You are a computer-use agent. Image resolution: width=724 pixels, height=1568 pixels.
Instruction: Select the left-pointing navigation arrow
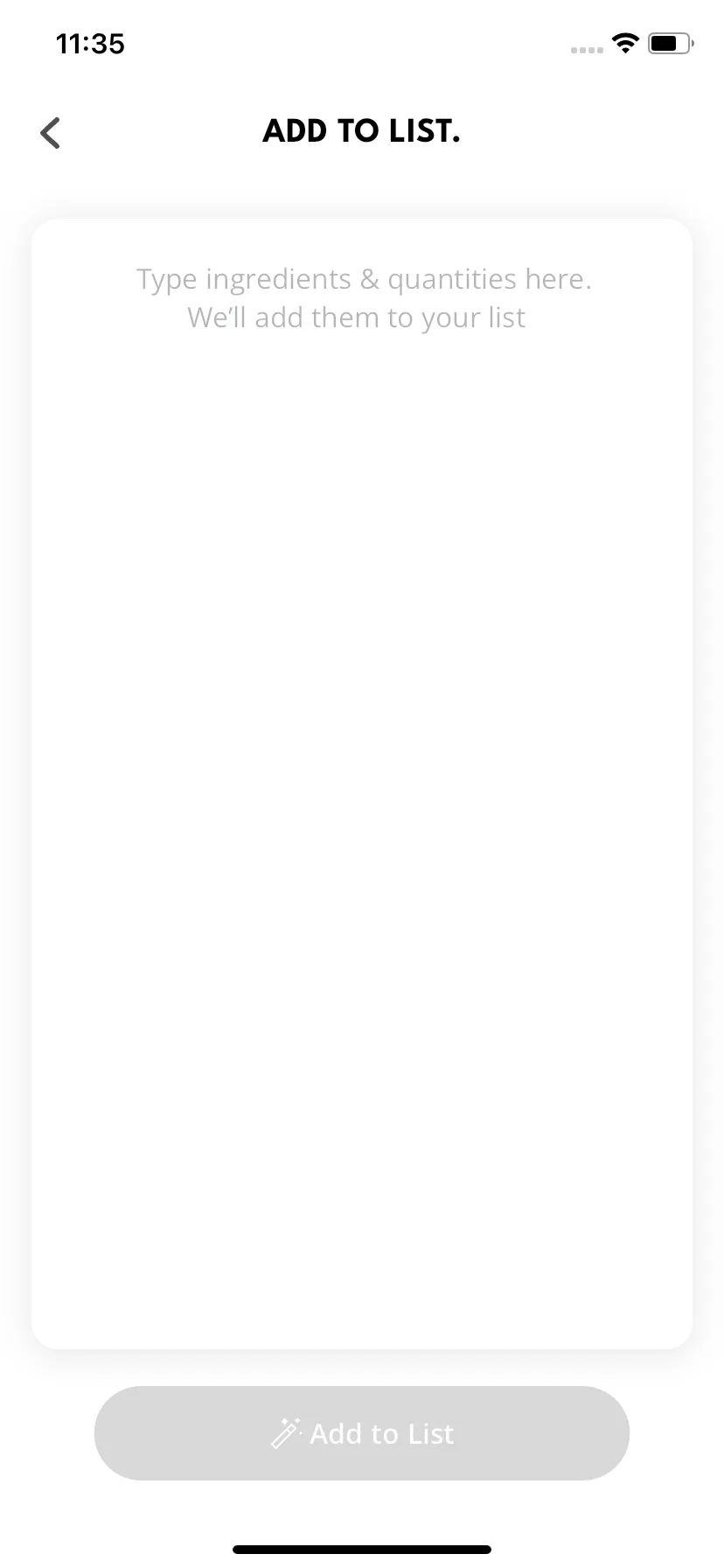pos(50,132)
